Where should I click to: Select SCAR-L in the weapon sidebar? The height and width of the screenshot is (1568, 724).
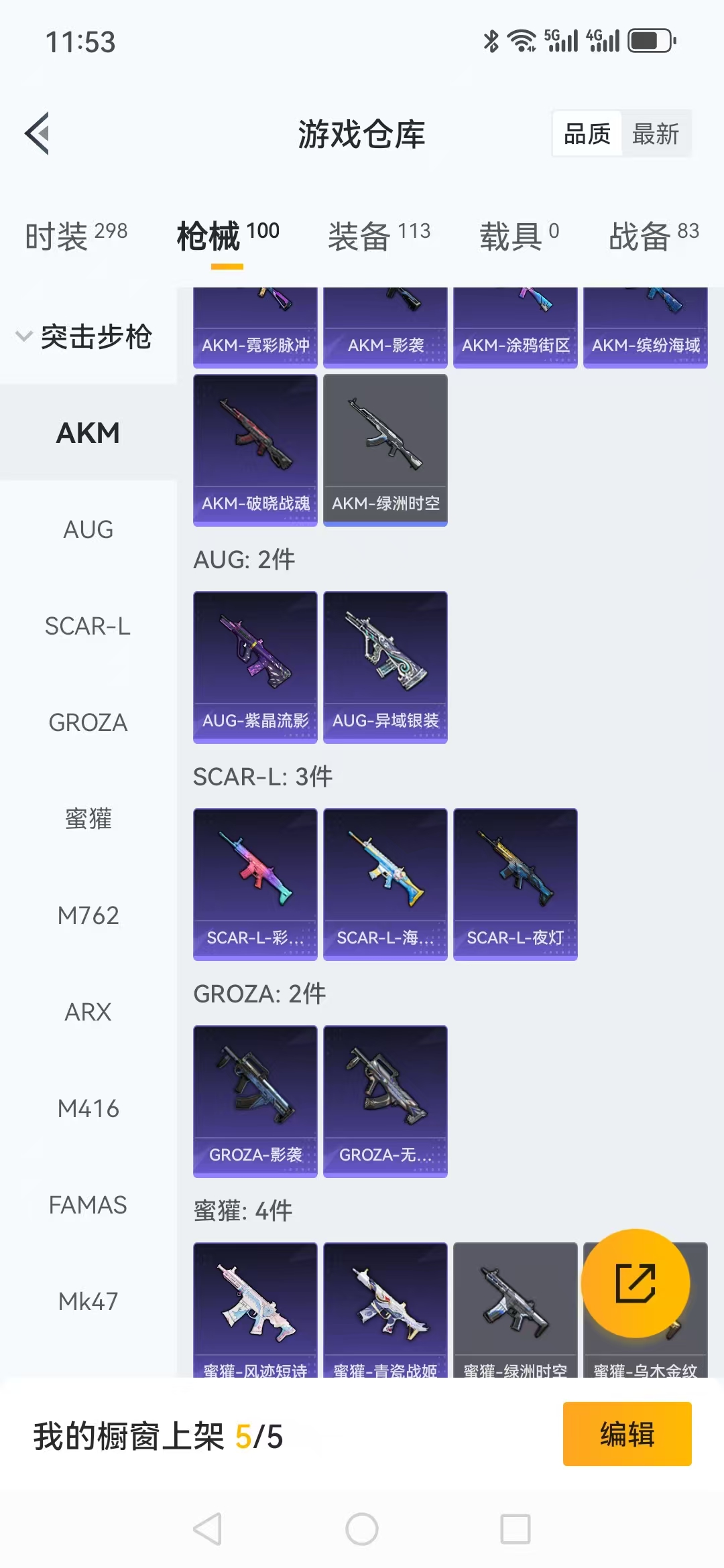point(88,626)
